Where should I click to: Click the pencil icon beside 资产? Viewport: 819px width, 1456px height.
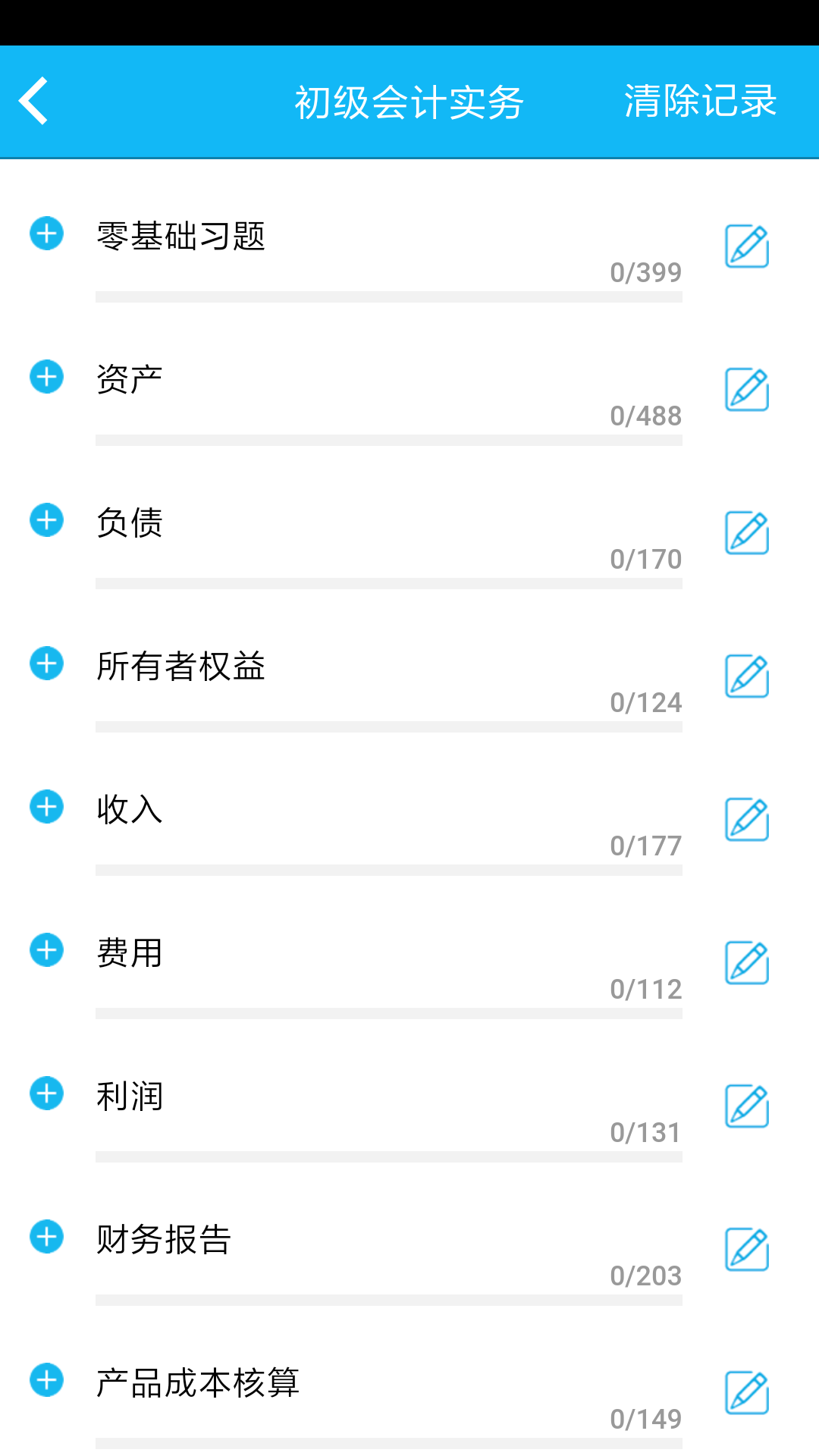(746, 388)
